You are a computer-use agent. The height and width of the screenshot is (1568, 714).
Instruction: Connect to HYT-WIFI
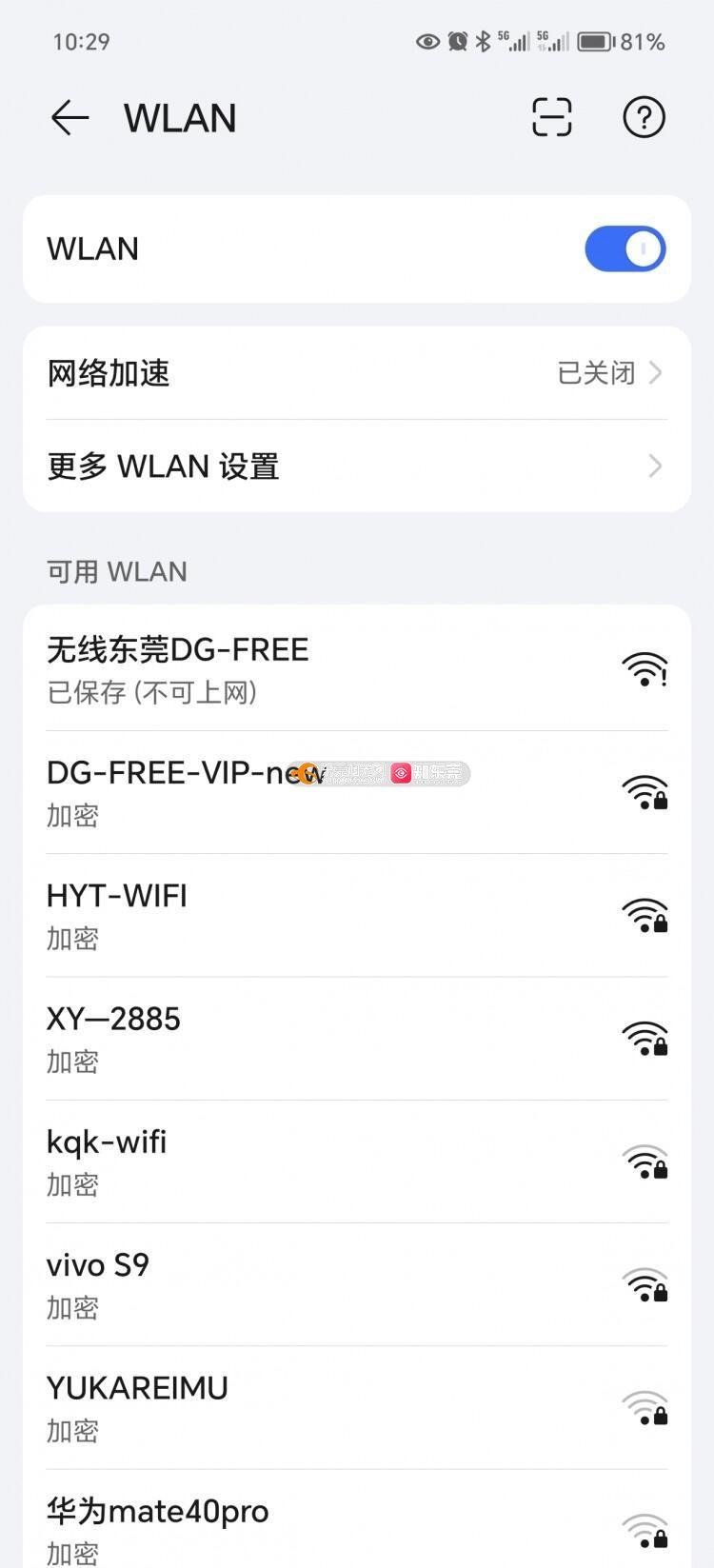coord(356,915)
